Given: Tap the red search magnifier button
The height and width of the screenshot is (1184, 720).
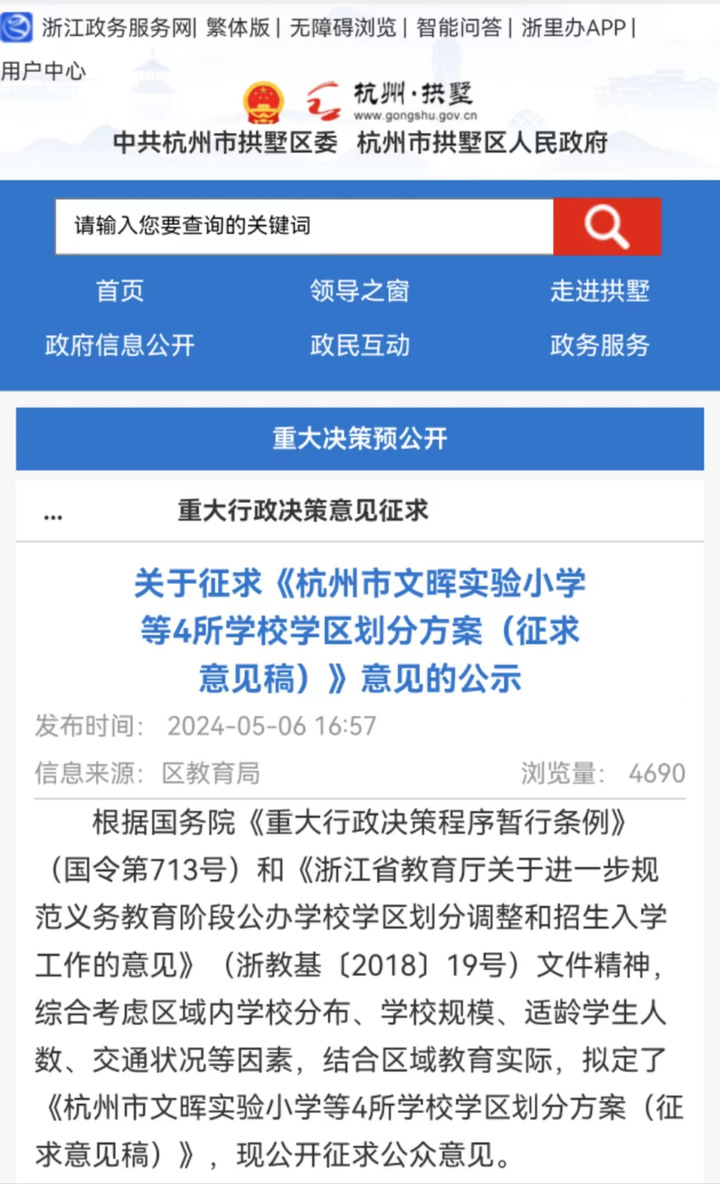Looking at the screenshot, I should click(607, 226).
